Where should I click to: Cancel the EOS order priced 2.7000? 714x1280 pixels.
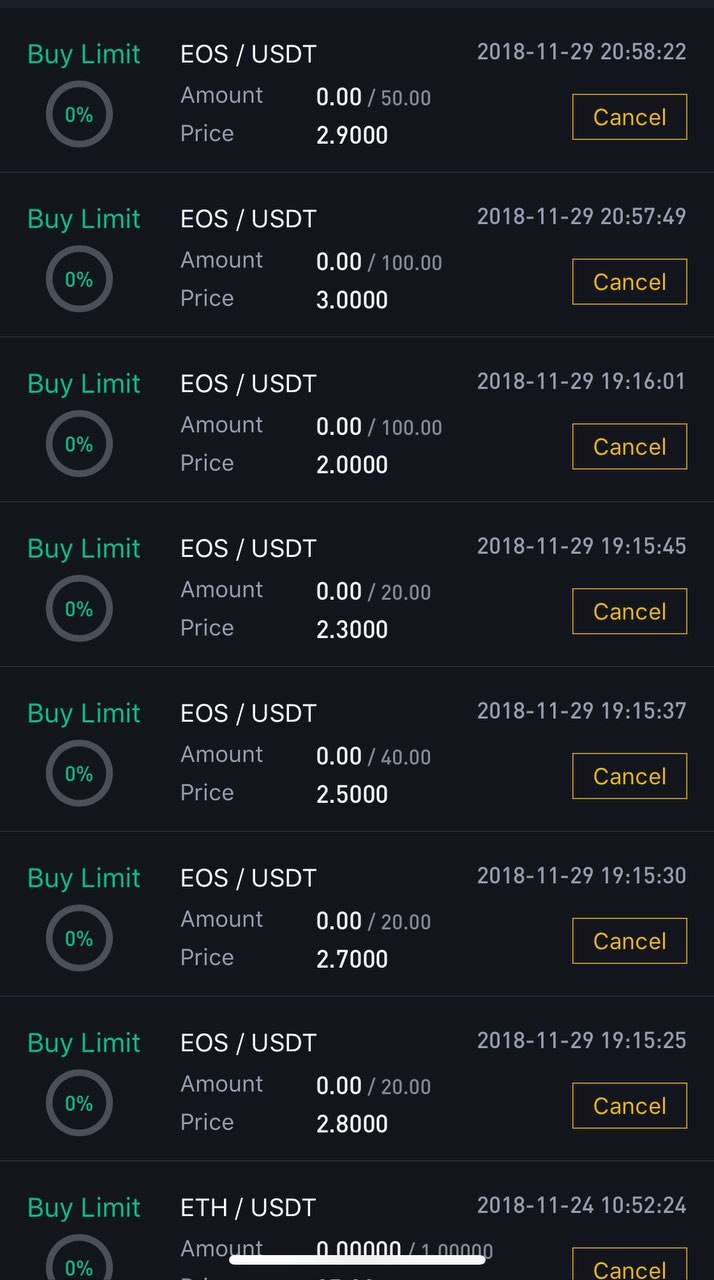point(629,941)
